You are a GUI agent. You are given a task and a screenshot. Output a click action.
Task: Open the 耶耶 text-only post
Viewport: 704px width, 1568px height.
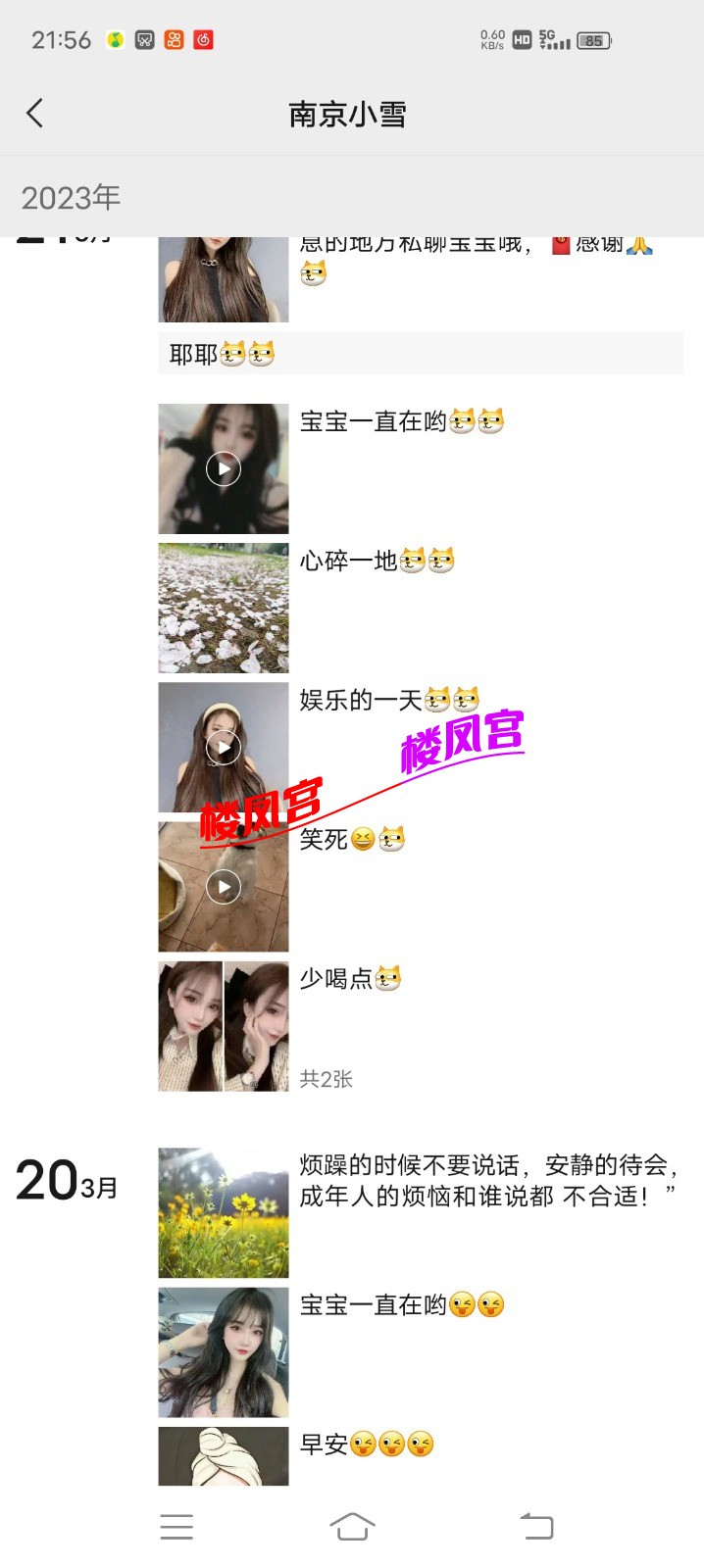pos(420,354)
